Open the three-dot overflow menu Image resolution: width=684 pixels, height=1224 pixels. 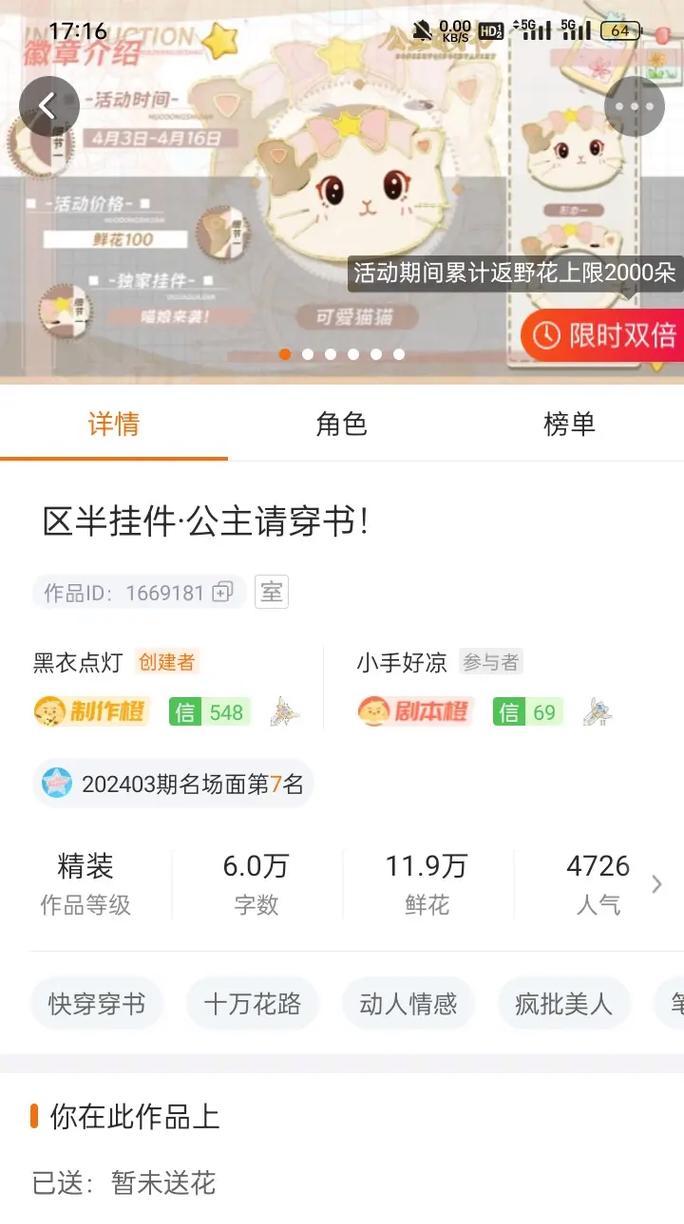[x=634, y=106]
